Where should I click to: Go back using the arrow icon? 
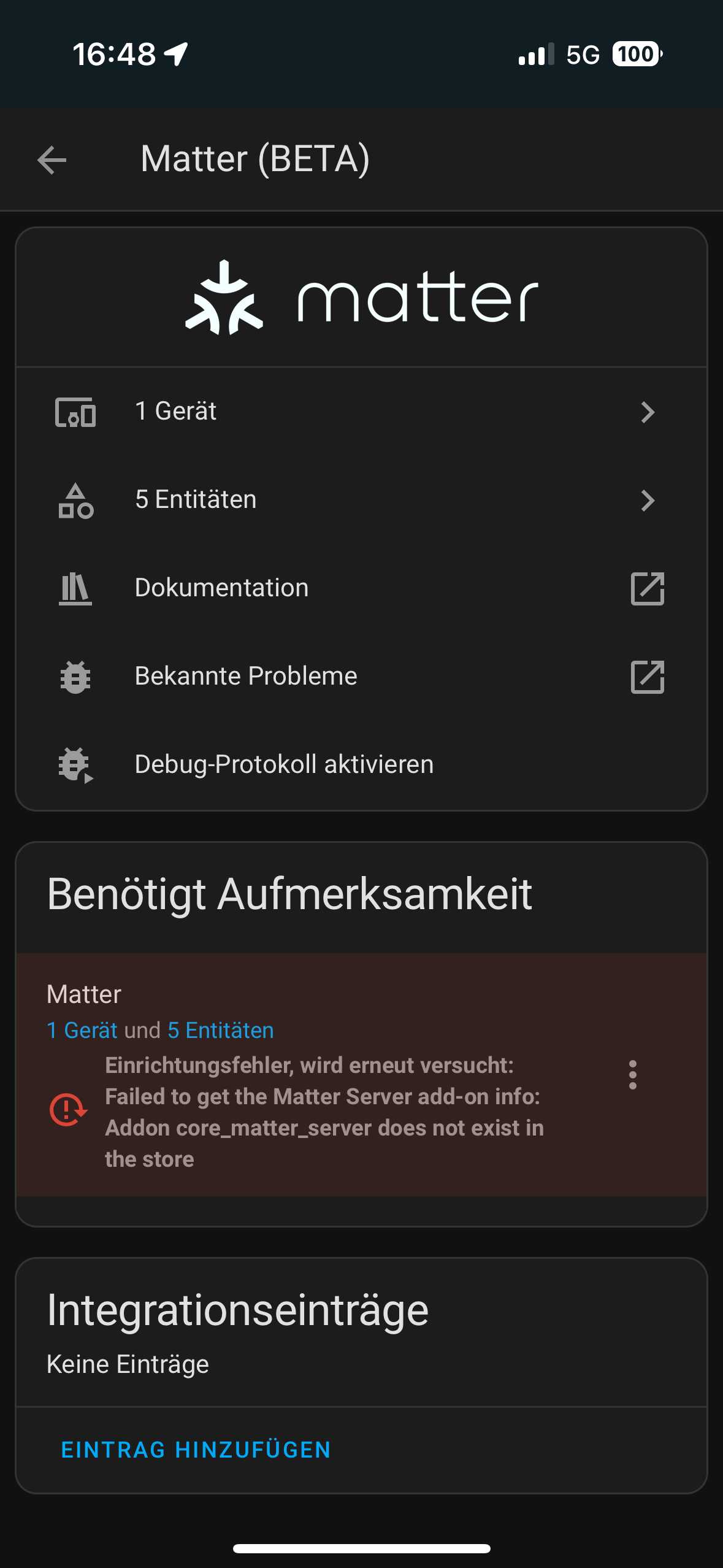click(52, 161)
